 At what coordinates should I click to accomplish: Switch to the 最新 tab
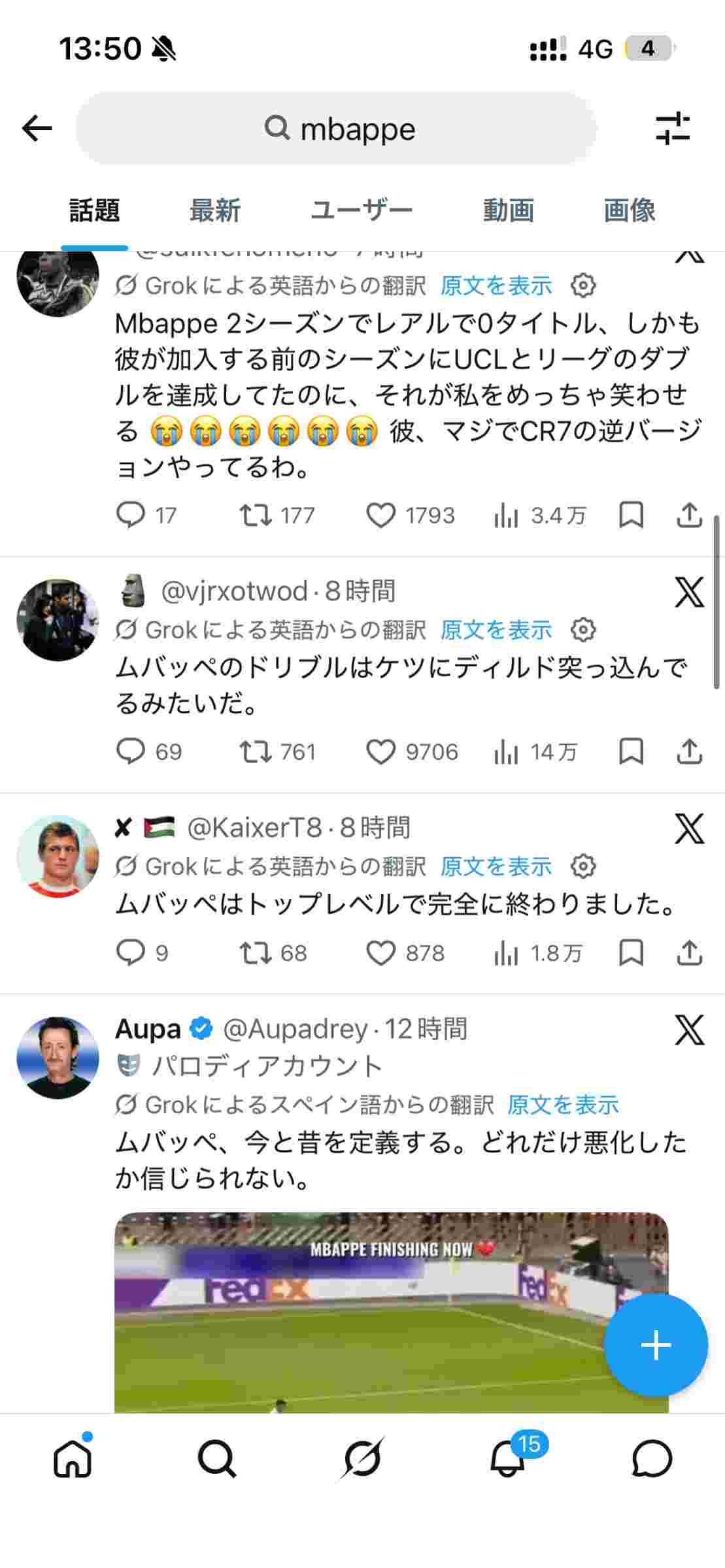(215, 210)
